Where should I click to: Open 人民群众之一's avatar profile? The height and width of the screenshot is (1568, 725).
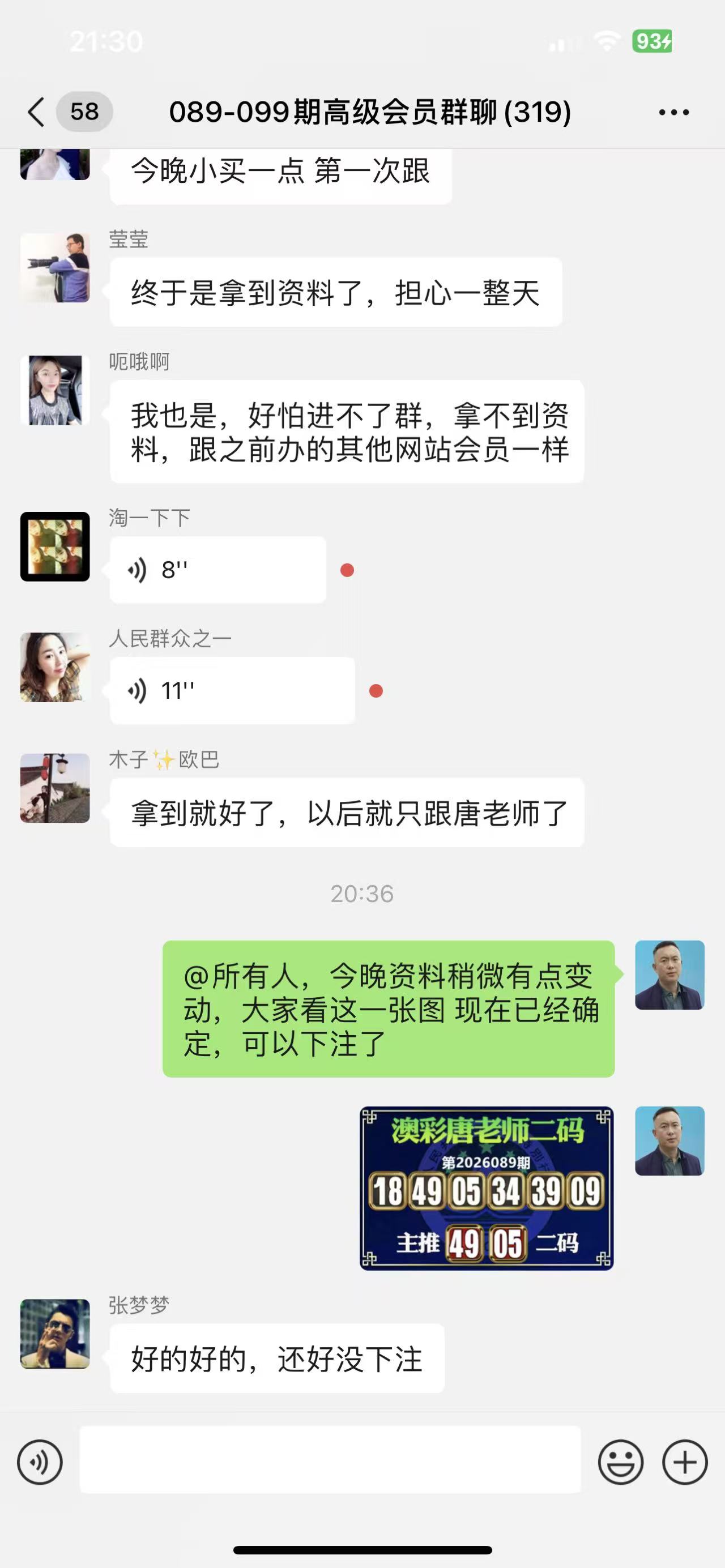55,667
